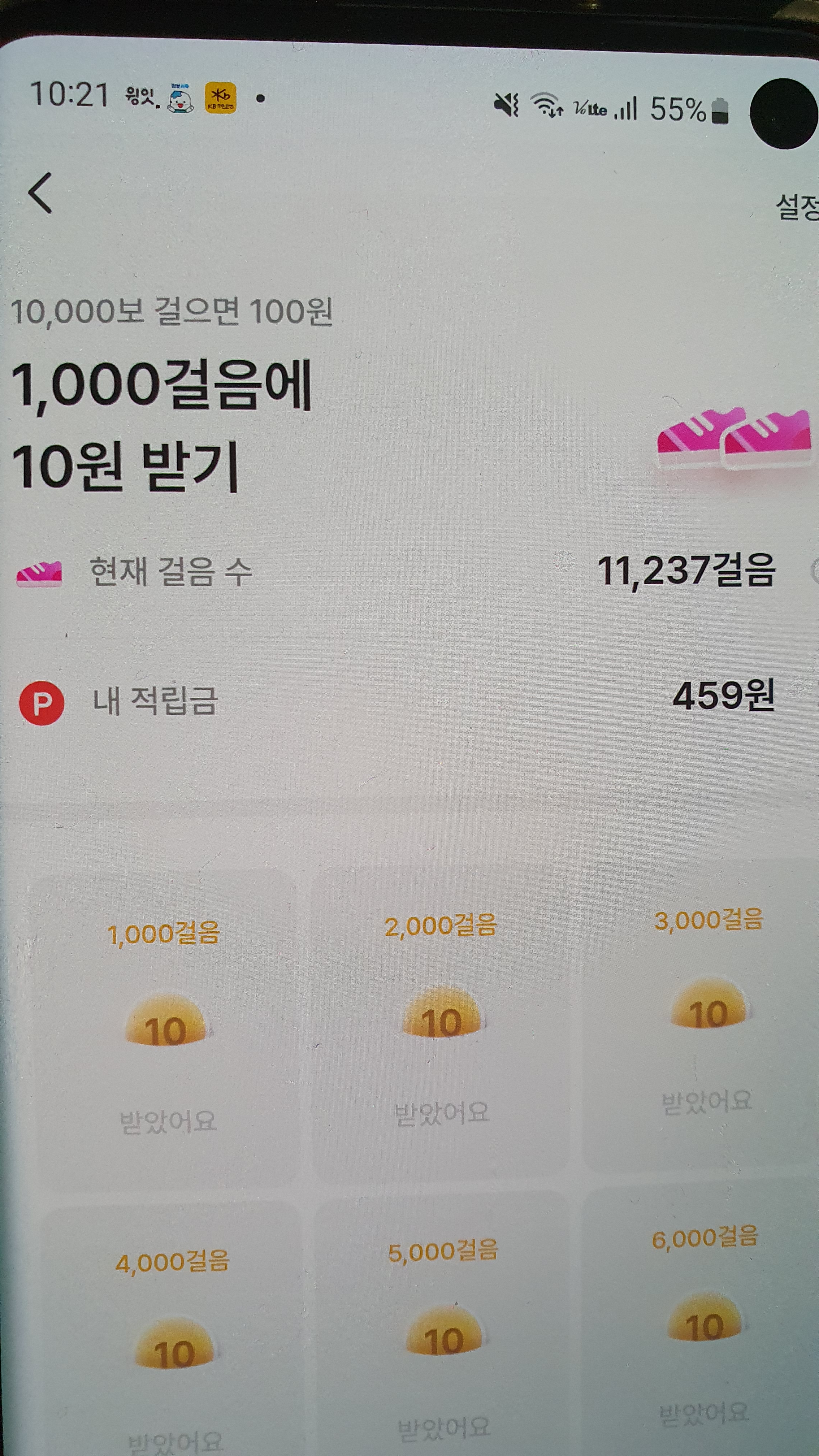Viewport: 819px width, 1456px height.
Task: Select the 2,000걸음 reward card
Action: pos(440,1022)
